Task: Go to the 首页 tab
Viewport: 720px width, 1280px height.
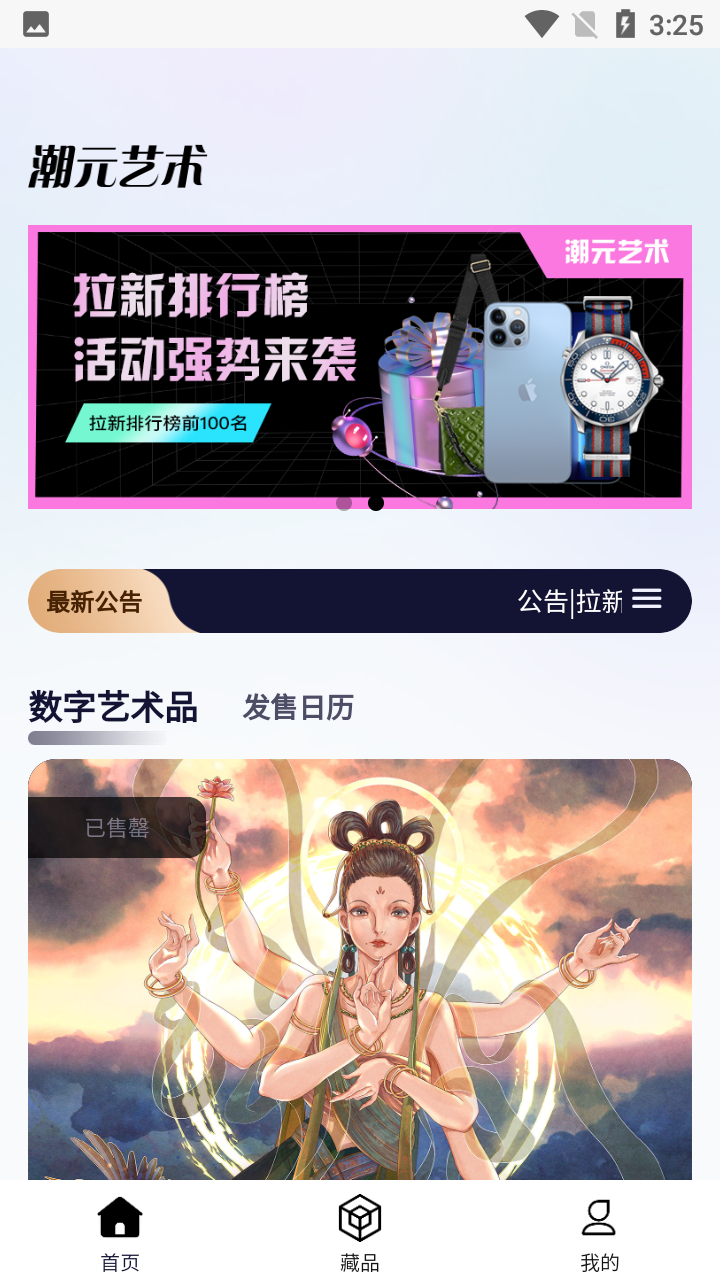Action: pos(120,1232)
